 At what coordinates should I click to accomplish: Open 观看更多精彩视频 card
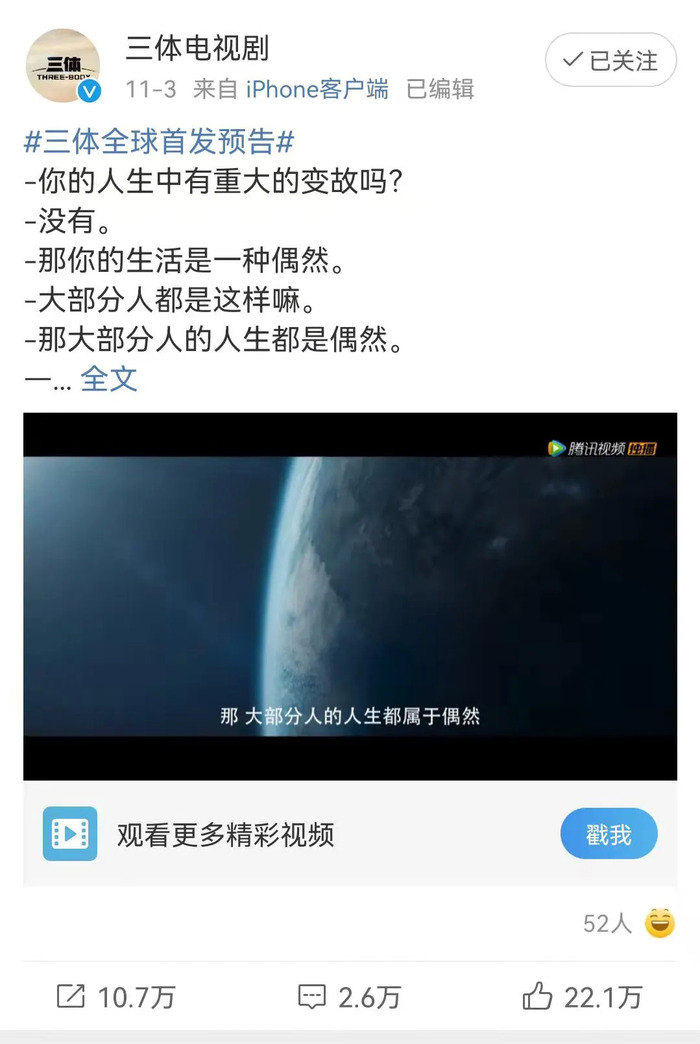[x=225, y=834]
